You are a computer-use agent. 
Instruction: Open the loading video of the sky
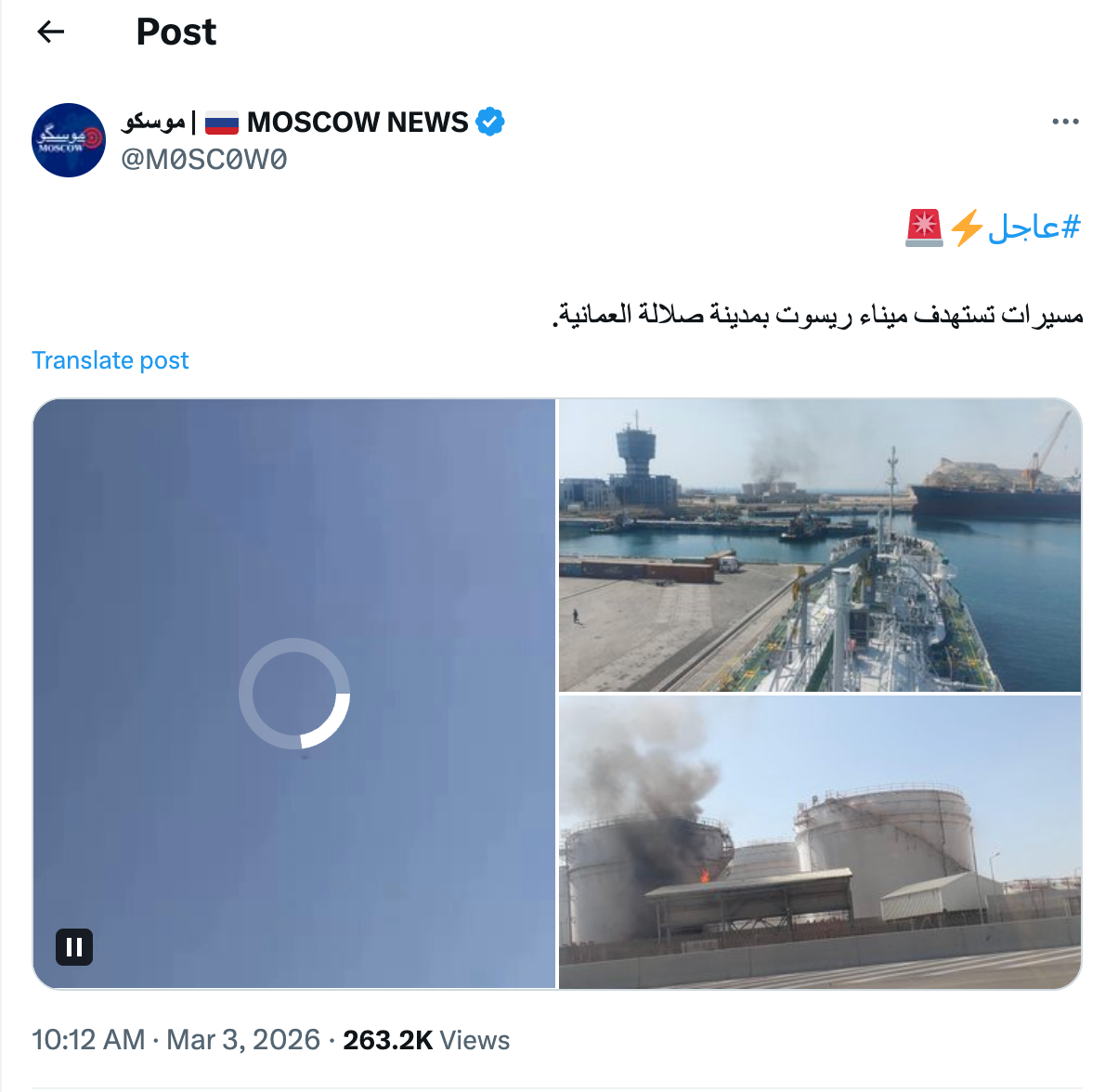tap(293, 557)
